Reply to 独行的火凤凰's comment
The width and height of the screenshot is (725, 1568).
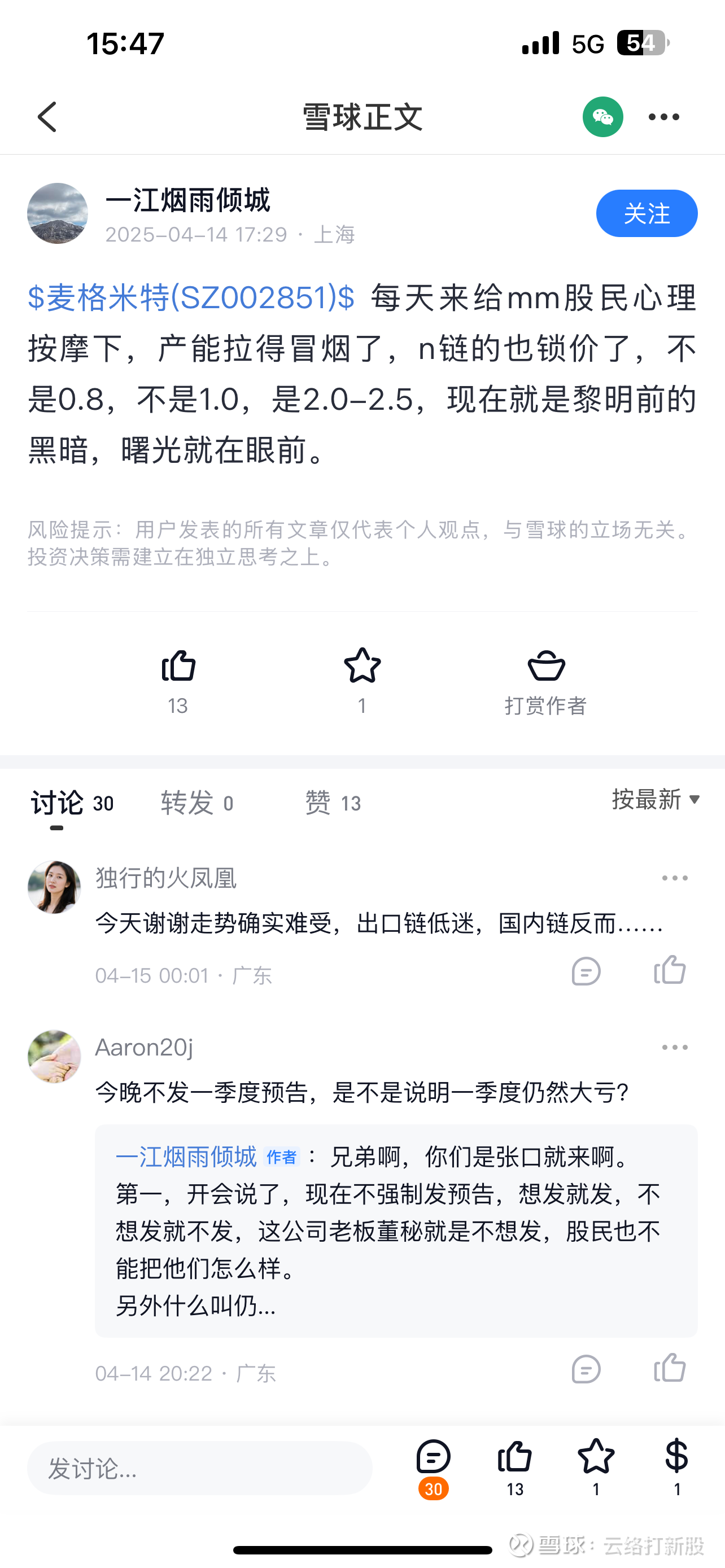pos(586,971)
